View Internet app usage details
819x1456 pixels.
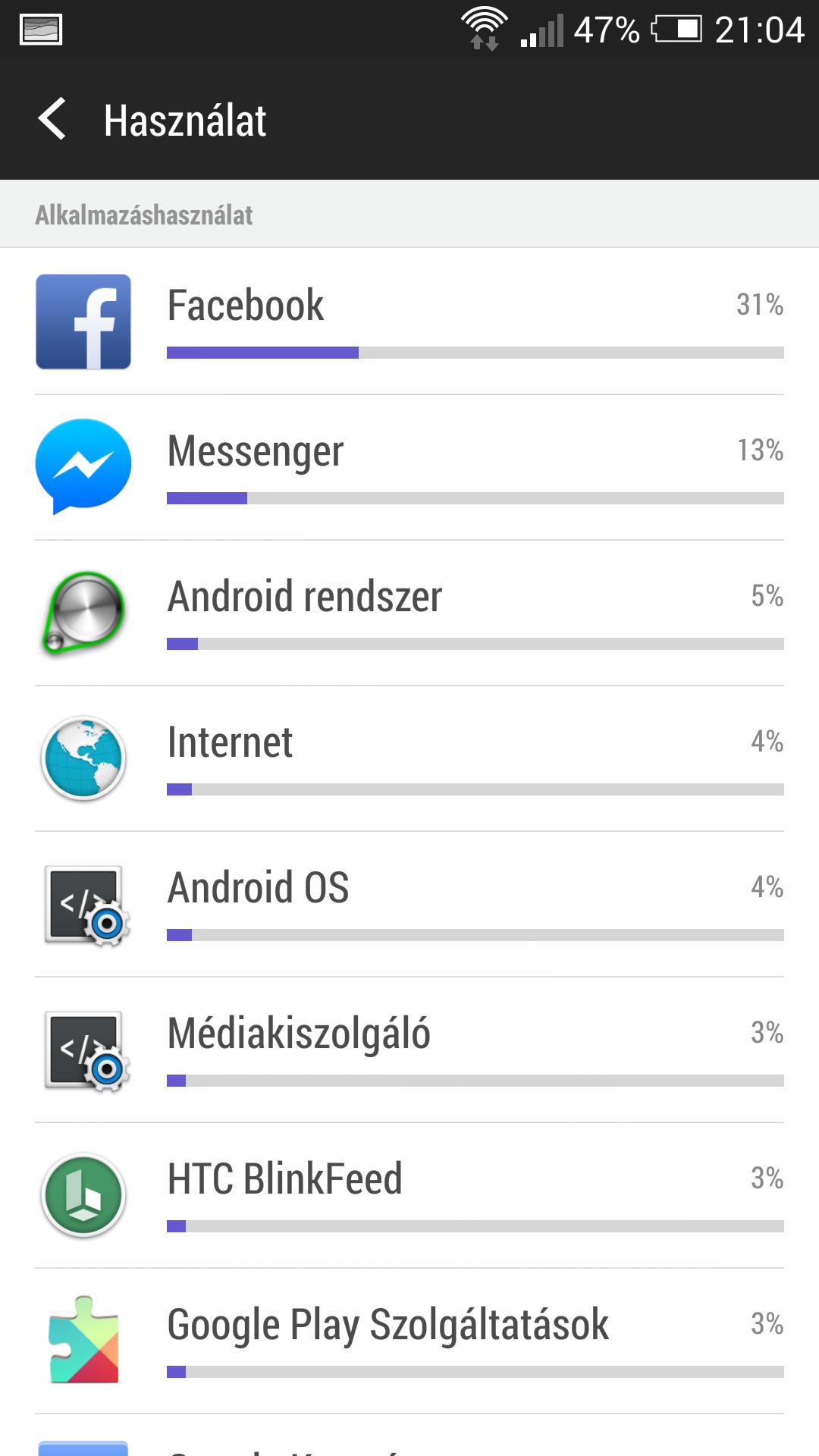(409, 758)
